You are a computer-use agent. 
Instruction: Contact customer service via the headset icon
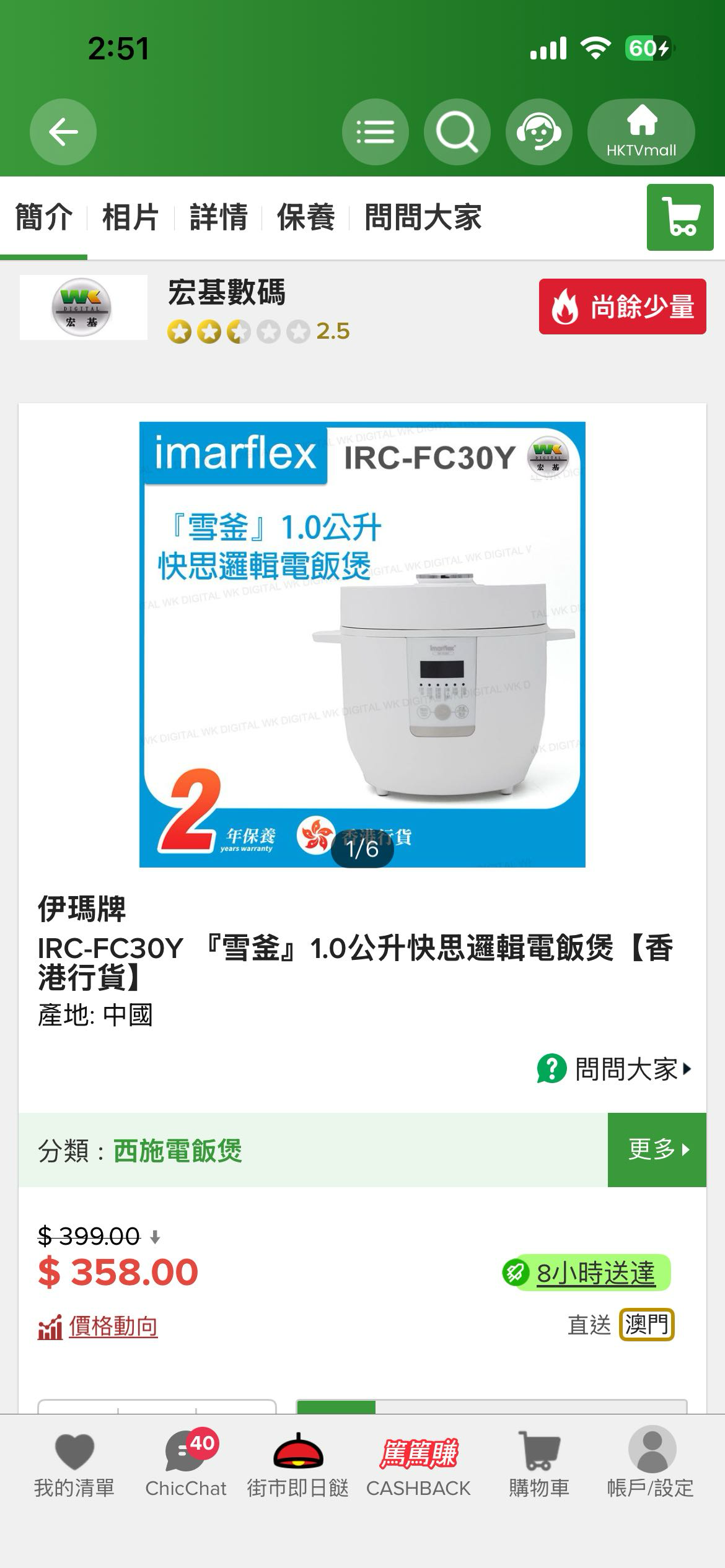[x=538, y=131]
